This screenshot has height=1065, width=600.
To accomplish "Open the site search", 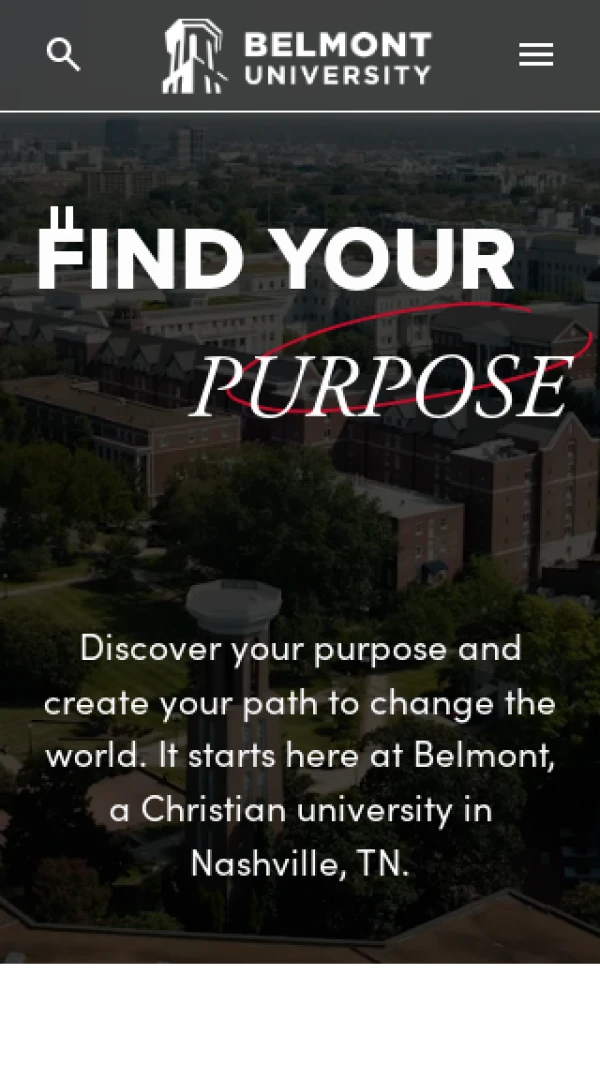I will click(63, 55).
